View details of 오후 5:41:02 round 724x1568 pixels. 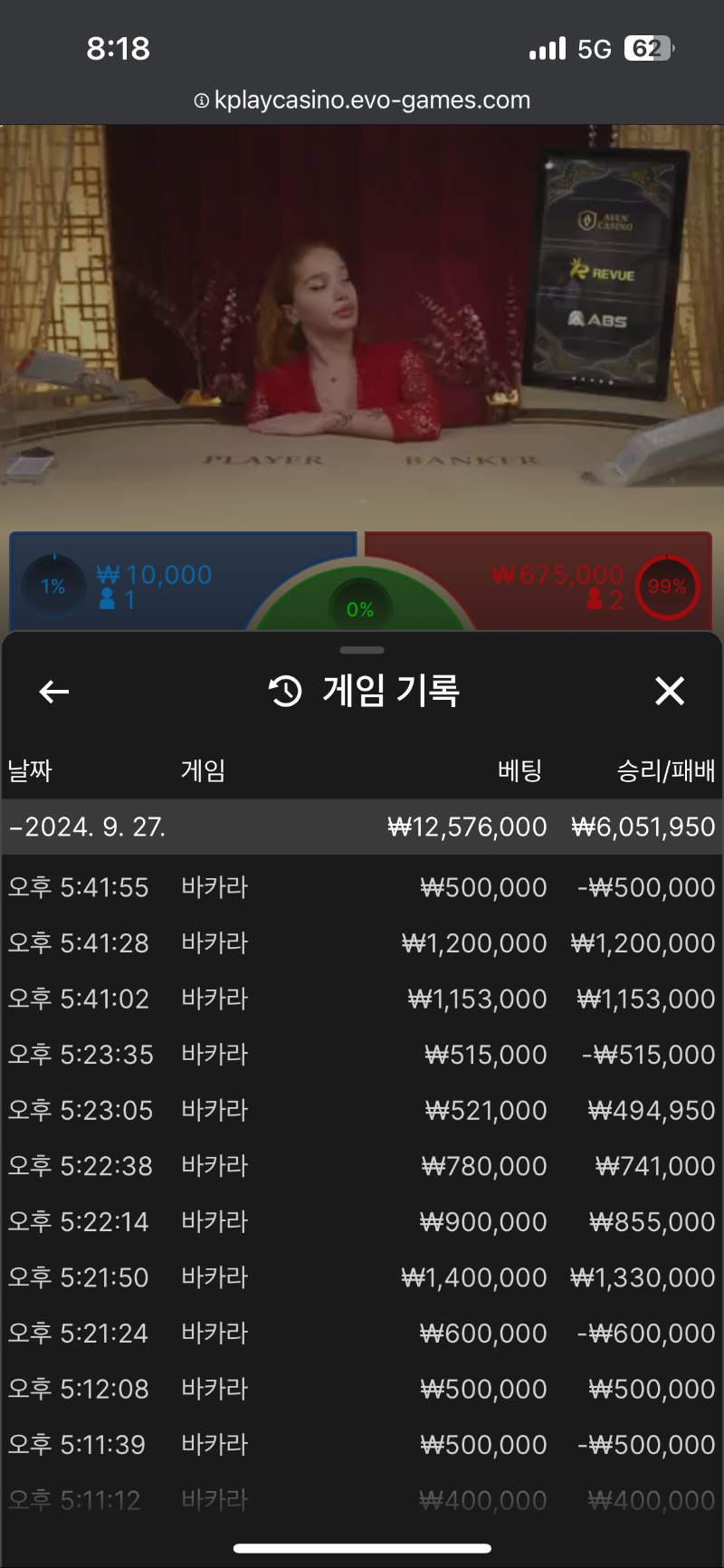[362, 999]
